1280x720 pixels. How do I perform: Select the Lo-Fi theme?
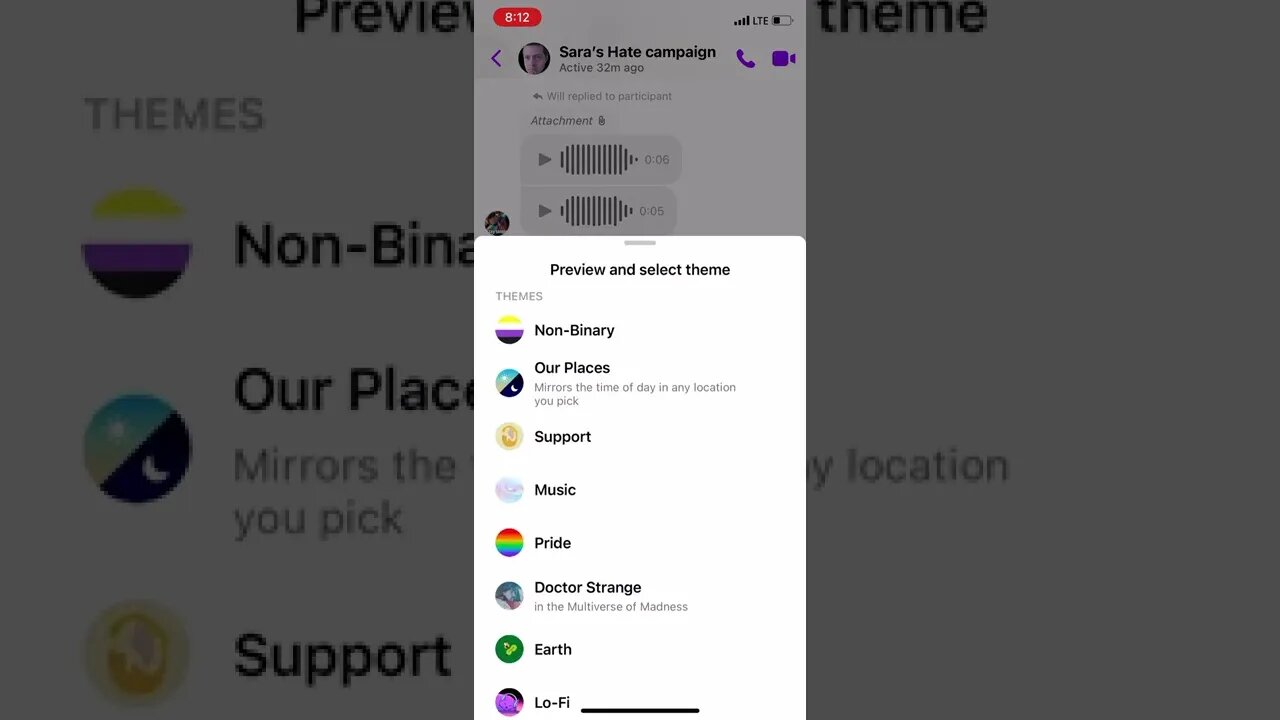point(551,702)
